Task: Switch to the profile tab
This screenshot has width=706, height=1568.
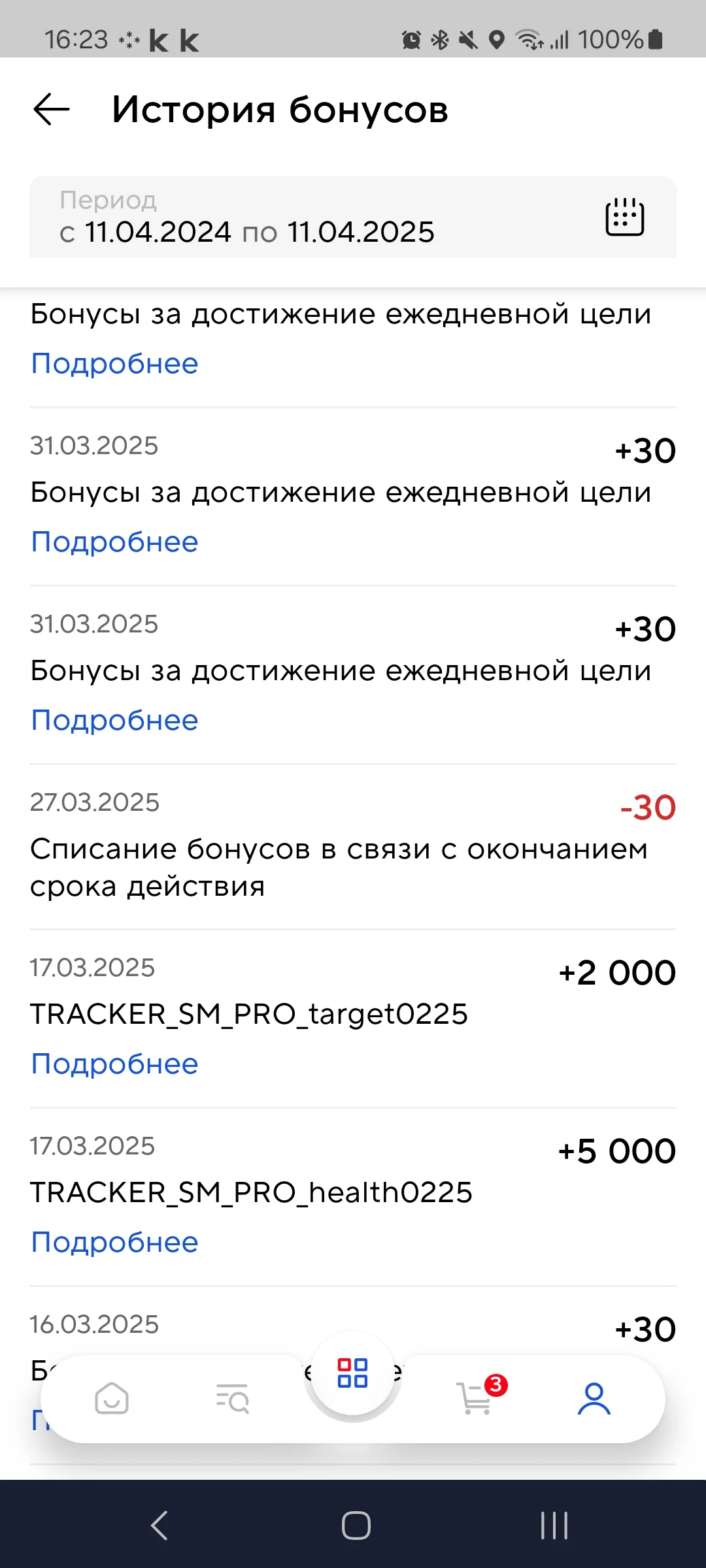Action: [594, 1399]
